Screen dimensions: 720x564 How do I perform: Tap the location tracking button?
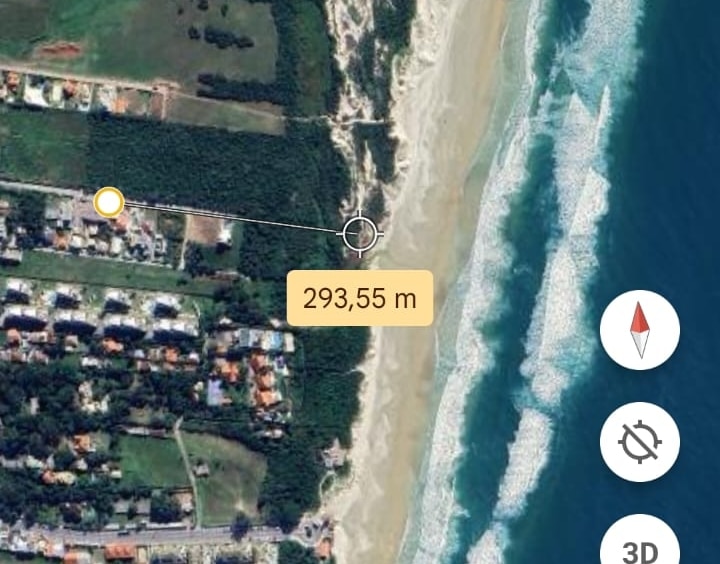(x=640, y=442)
